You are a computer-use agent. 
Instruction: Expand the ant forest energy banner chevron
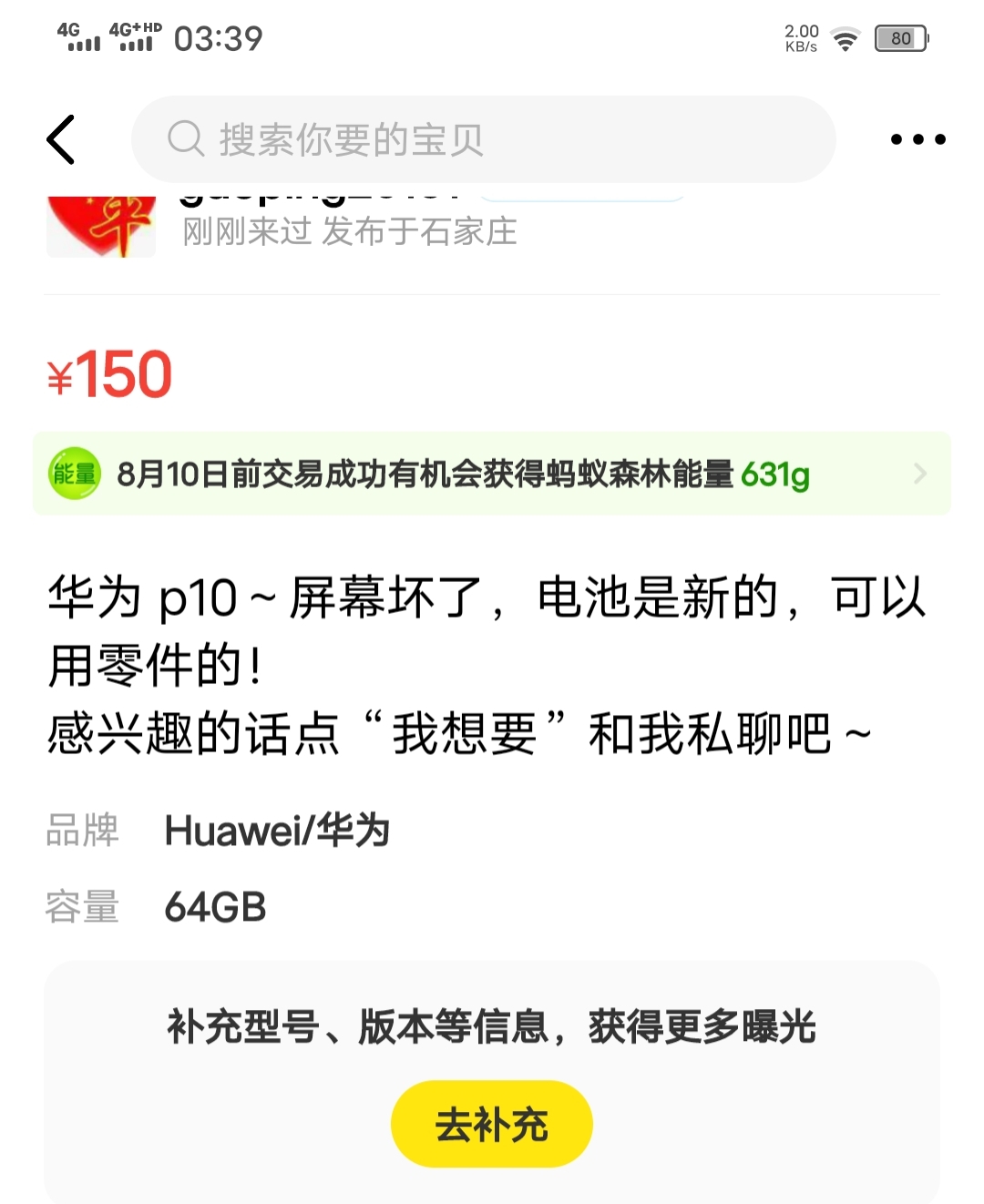pyautogui.click(x=921, y=474)
